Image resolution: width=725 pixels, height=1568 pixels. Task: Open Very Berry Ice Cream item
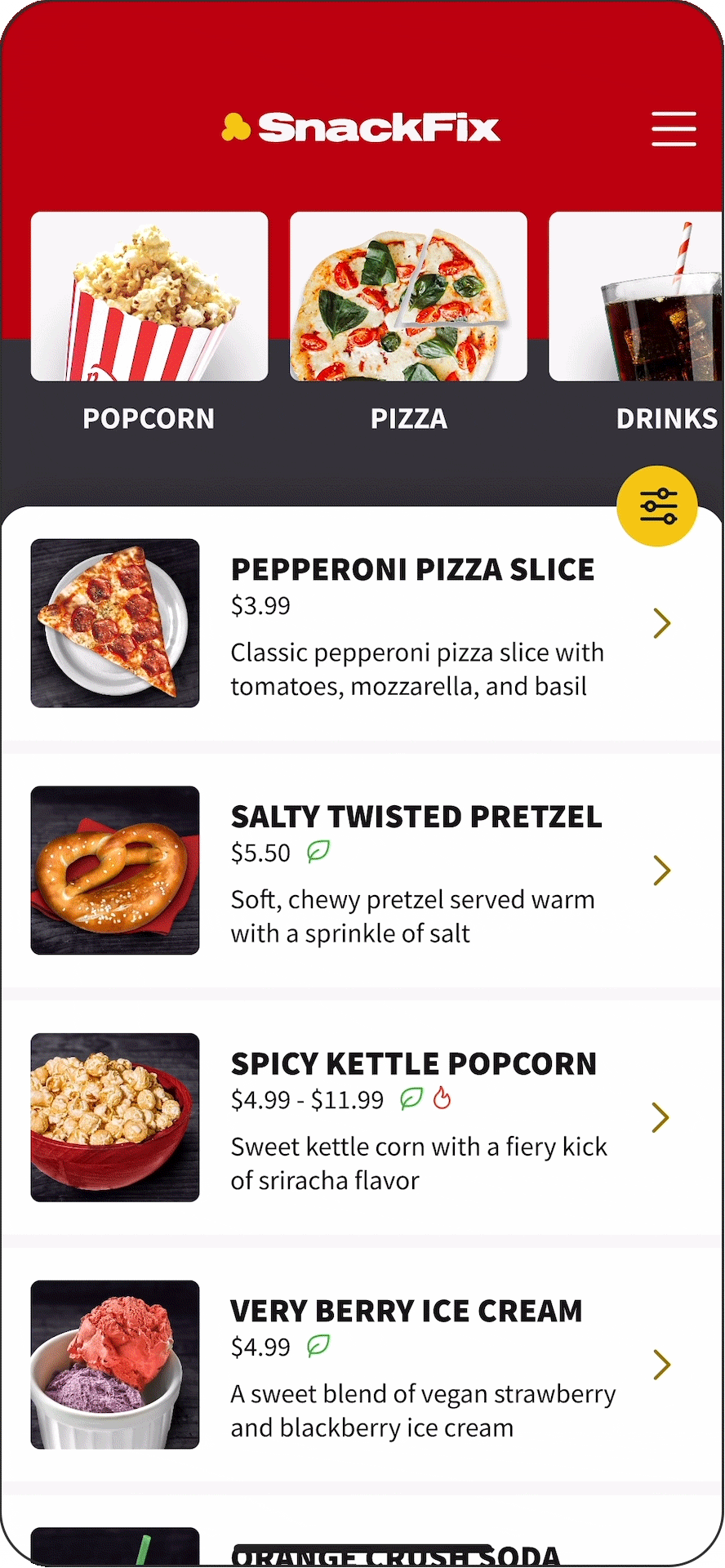(x=362, y=1365)
